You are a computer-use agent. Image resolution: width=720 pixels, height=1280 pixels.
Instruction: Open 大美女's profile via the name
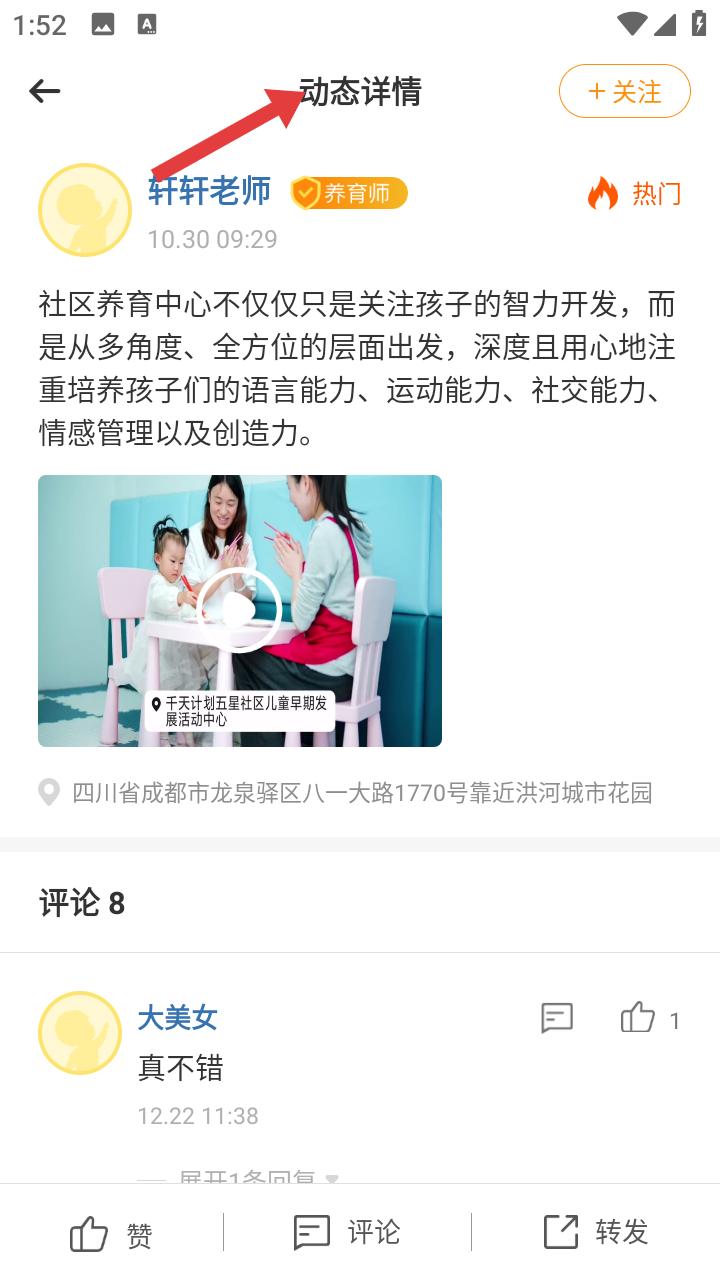(x=177, y=1018)
